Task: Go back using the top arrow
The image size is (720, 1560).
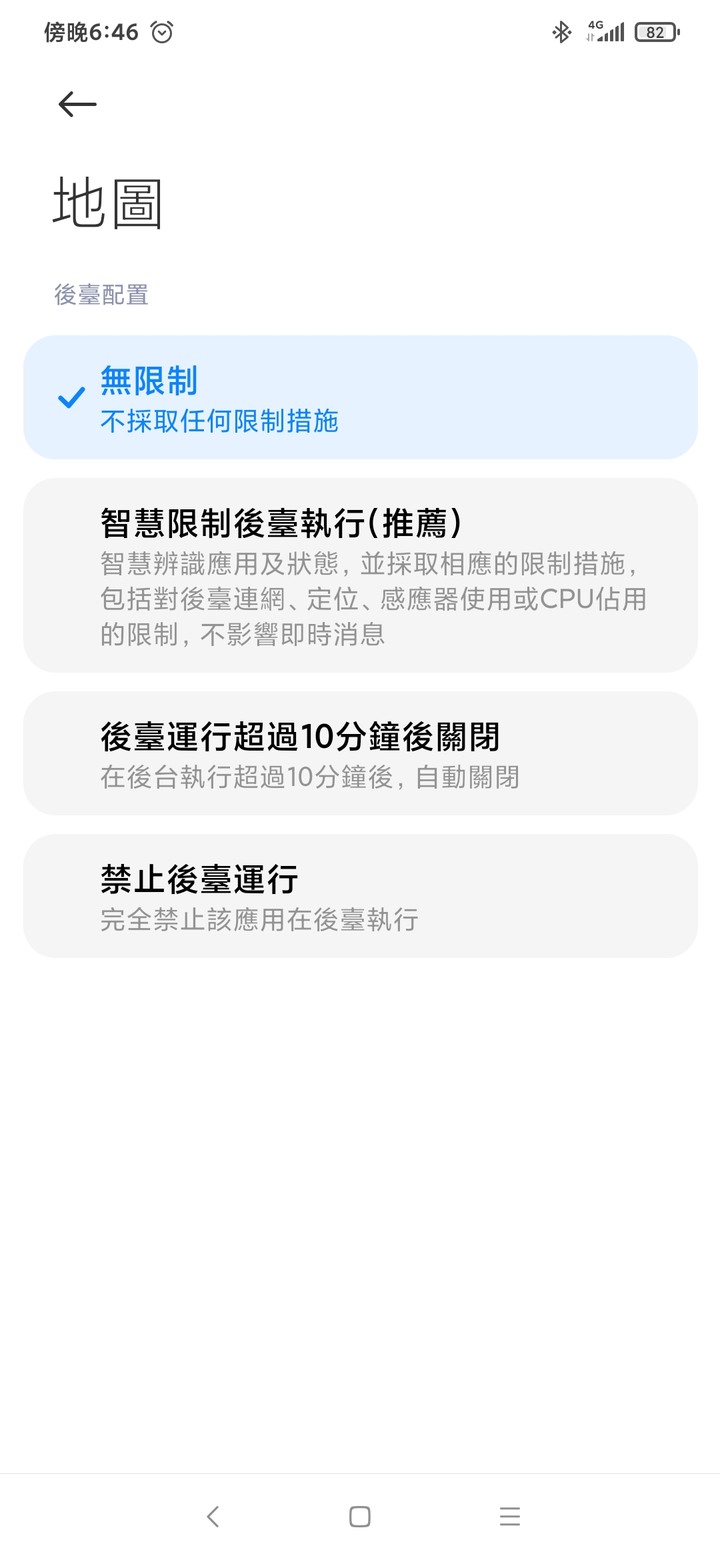Action: point(77,104)
